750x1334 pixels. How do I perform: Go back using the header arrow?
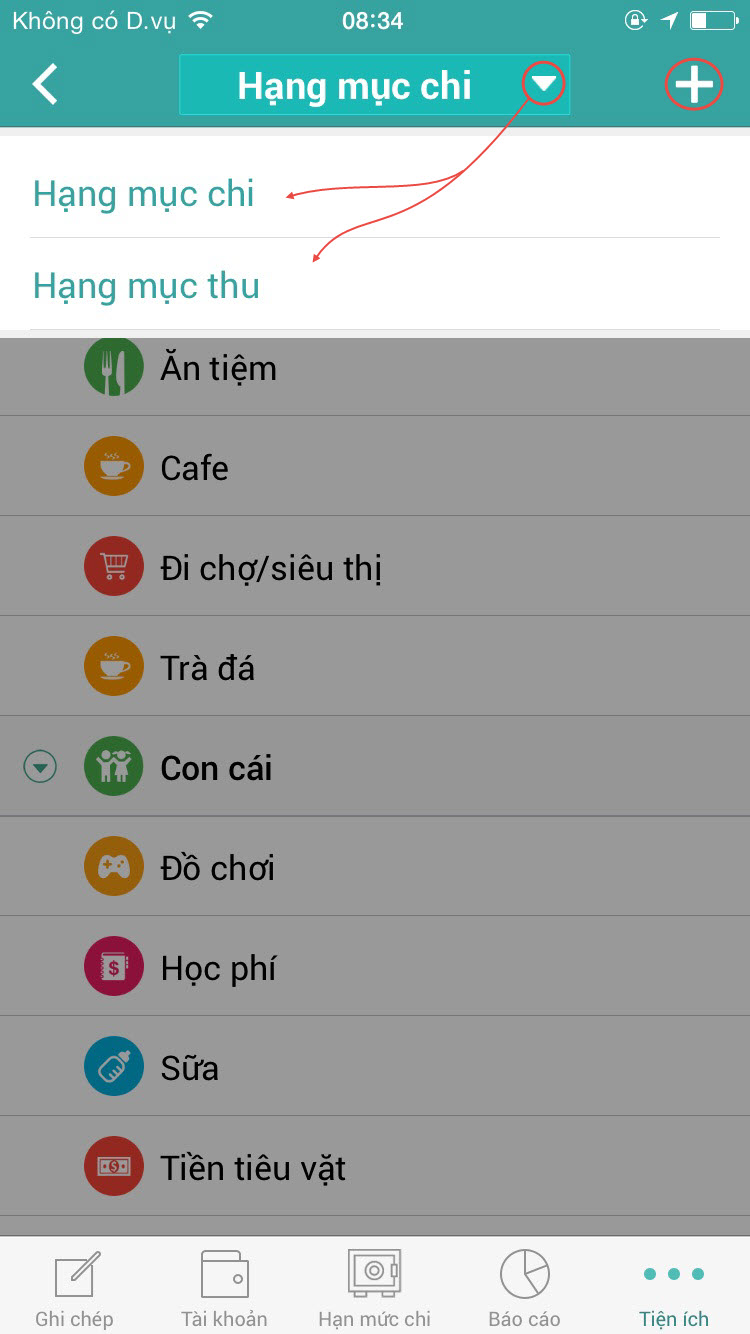click(x=45, y=85)
